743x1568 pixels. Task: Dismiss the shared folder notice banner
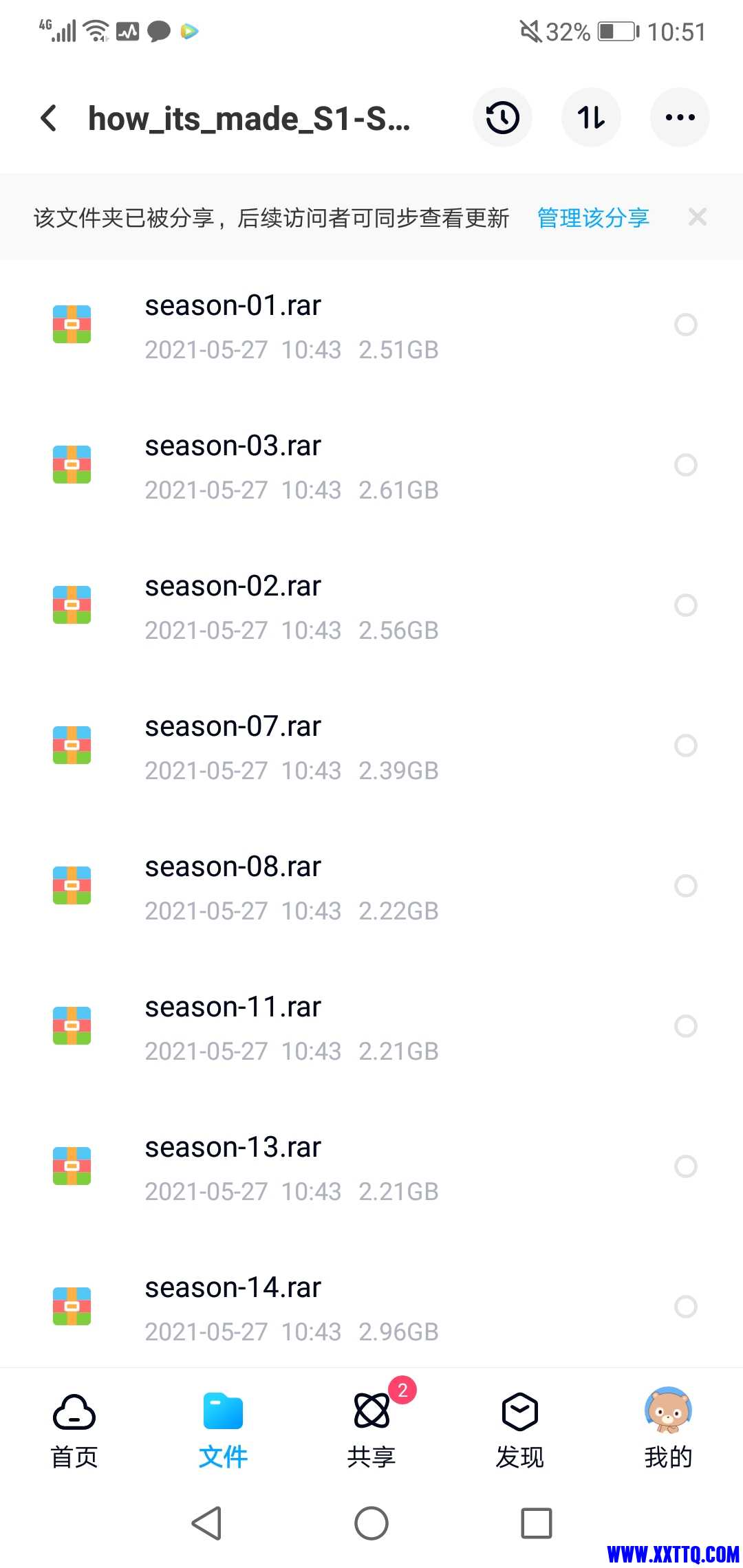coord(698,217)
